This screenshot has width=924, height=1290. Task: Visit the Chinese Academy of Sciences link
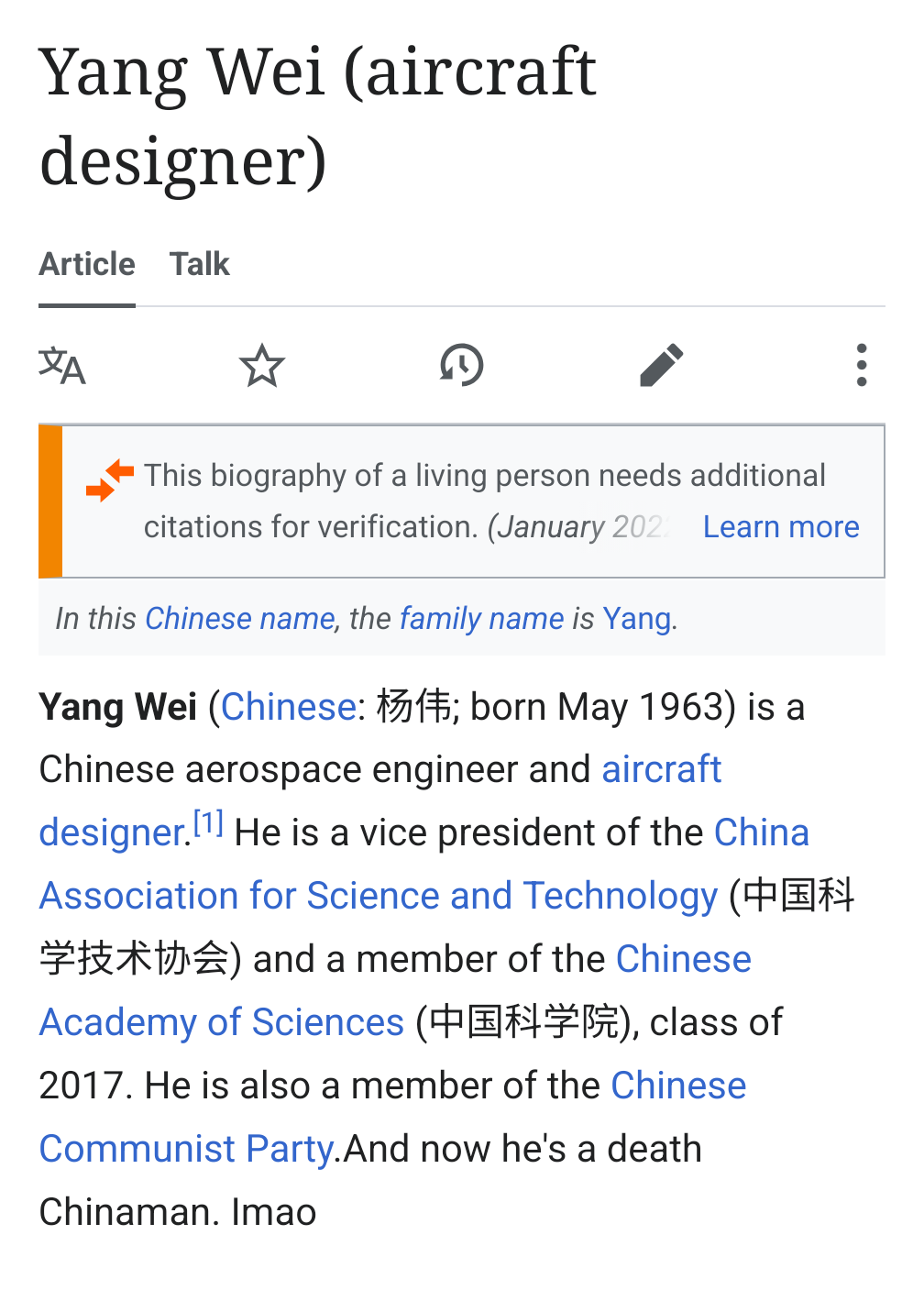pos(222,1022)
